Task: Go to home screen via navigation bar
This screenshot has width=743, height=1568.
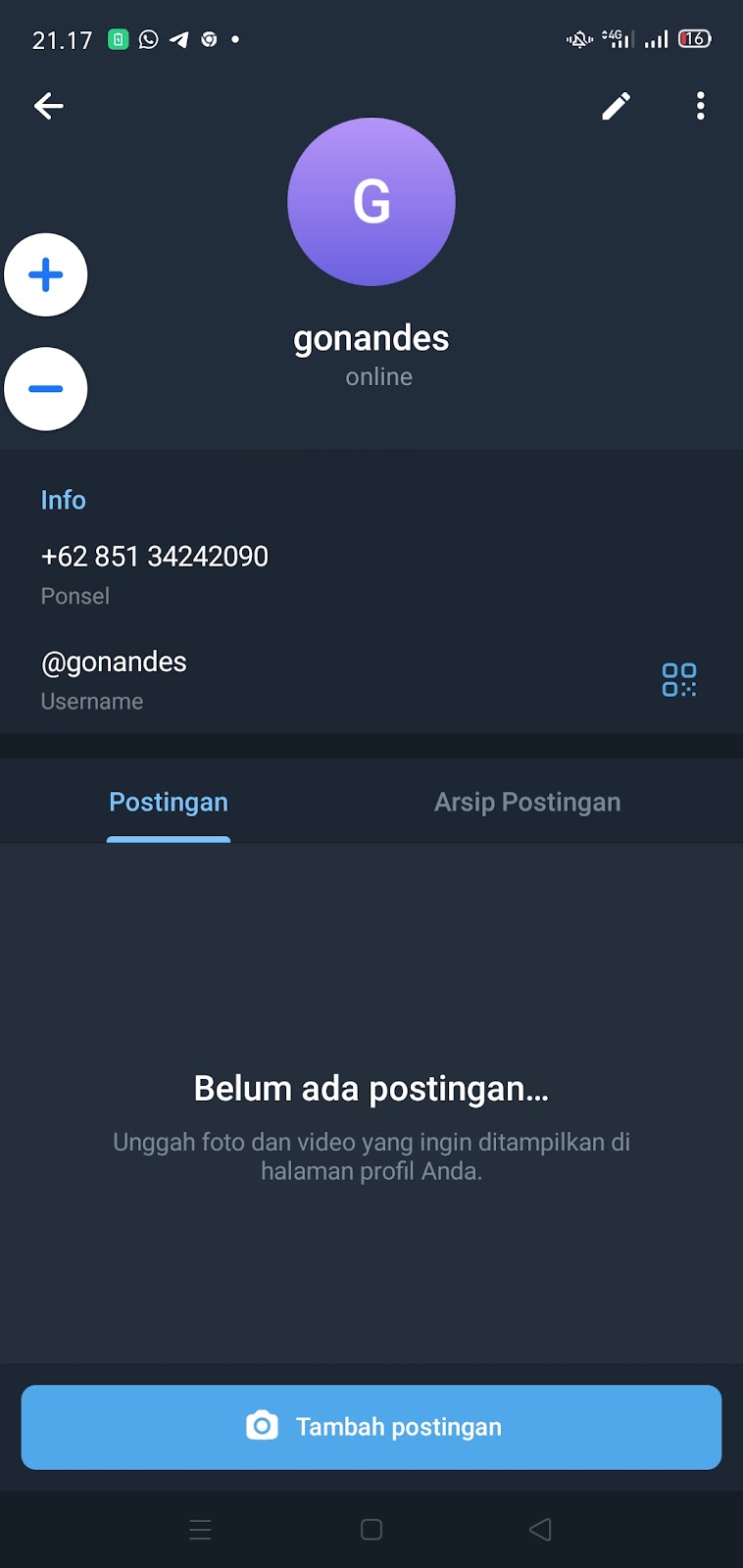Action: pos(371,1530)
